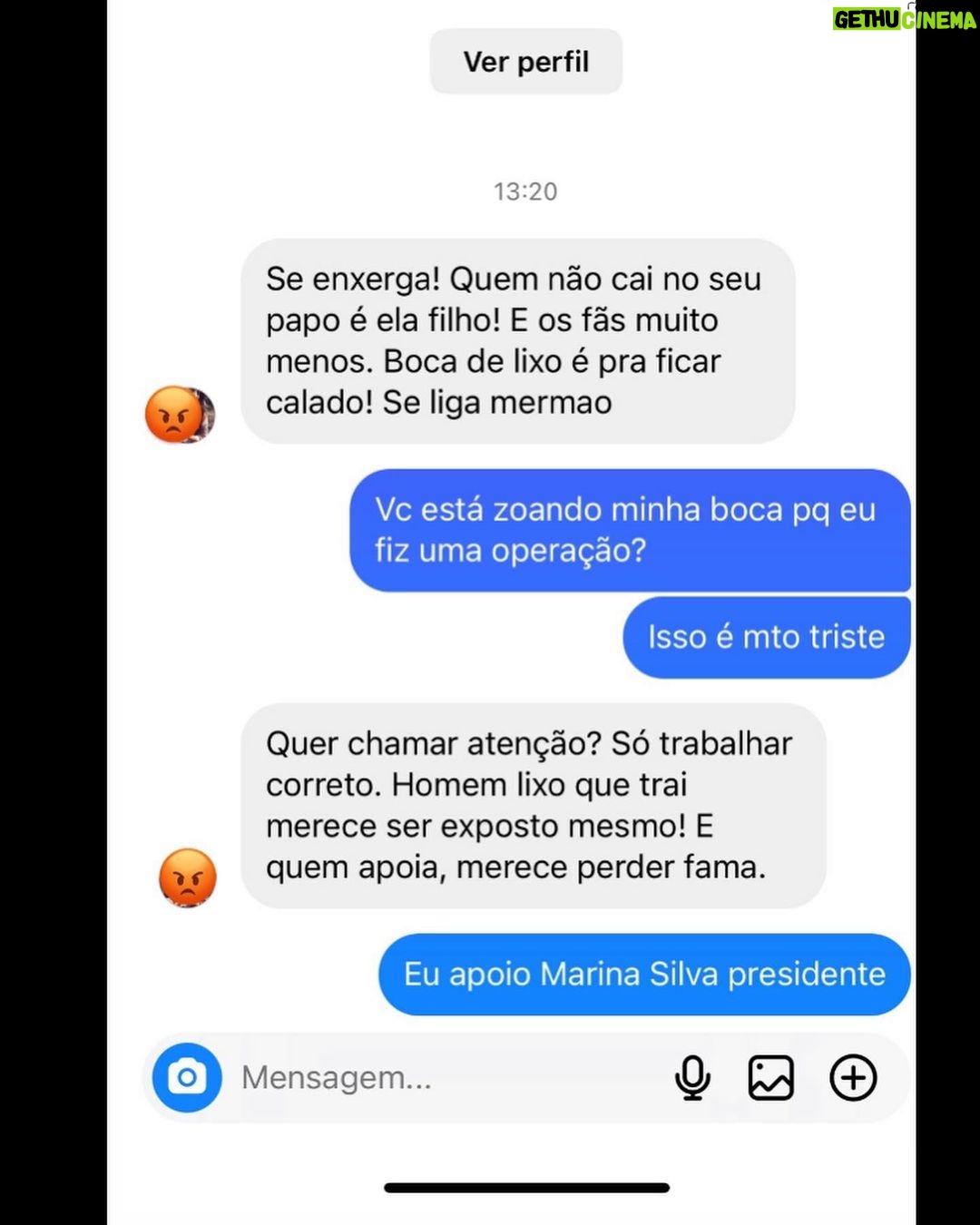Image resolution: width=980 pixels, height=1225 pixels.
Task: Open more options with the plus icon
Action: click(853, 1078)
